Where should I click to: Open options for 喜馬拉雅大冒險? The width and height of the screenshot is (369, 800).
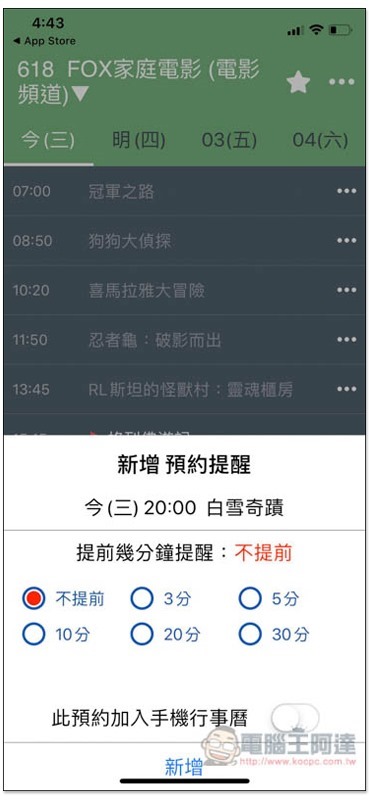pos(346,290)
